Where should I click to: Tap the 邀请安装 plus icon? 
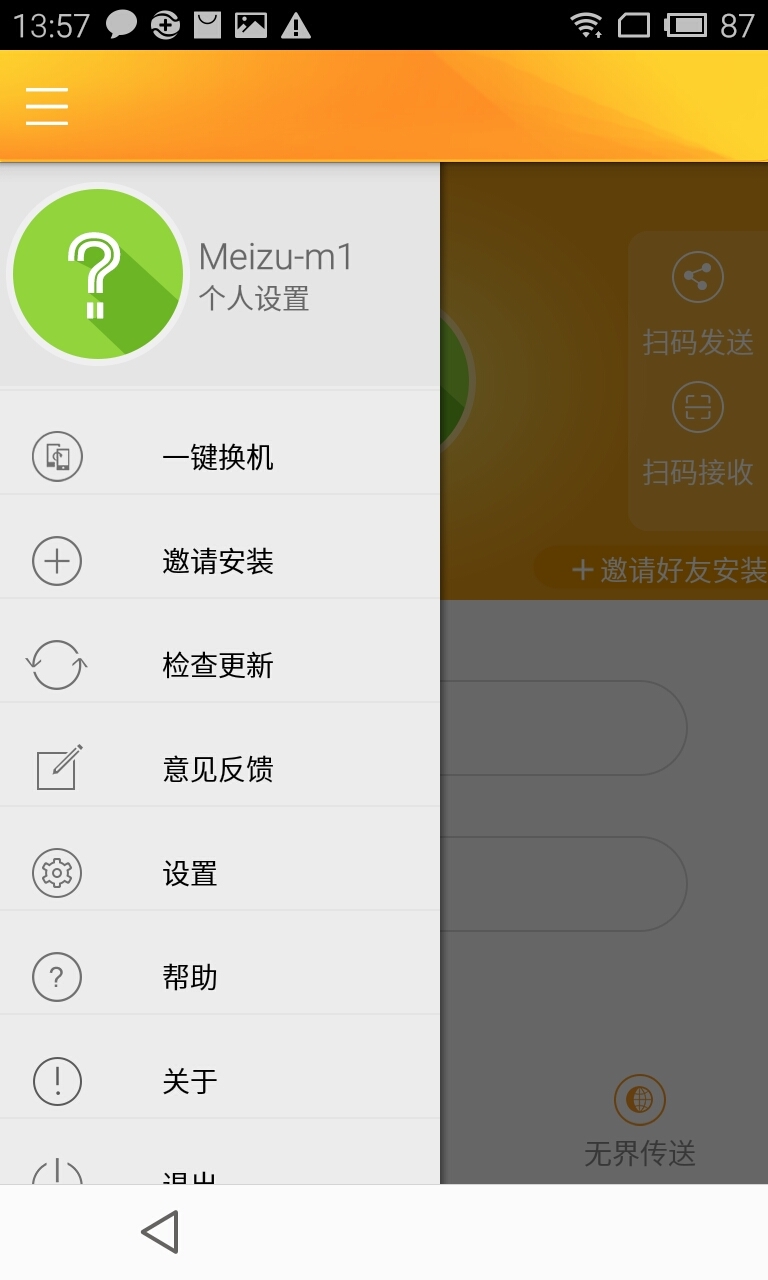(57, 561)
